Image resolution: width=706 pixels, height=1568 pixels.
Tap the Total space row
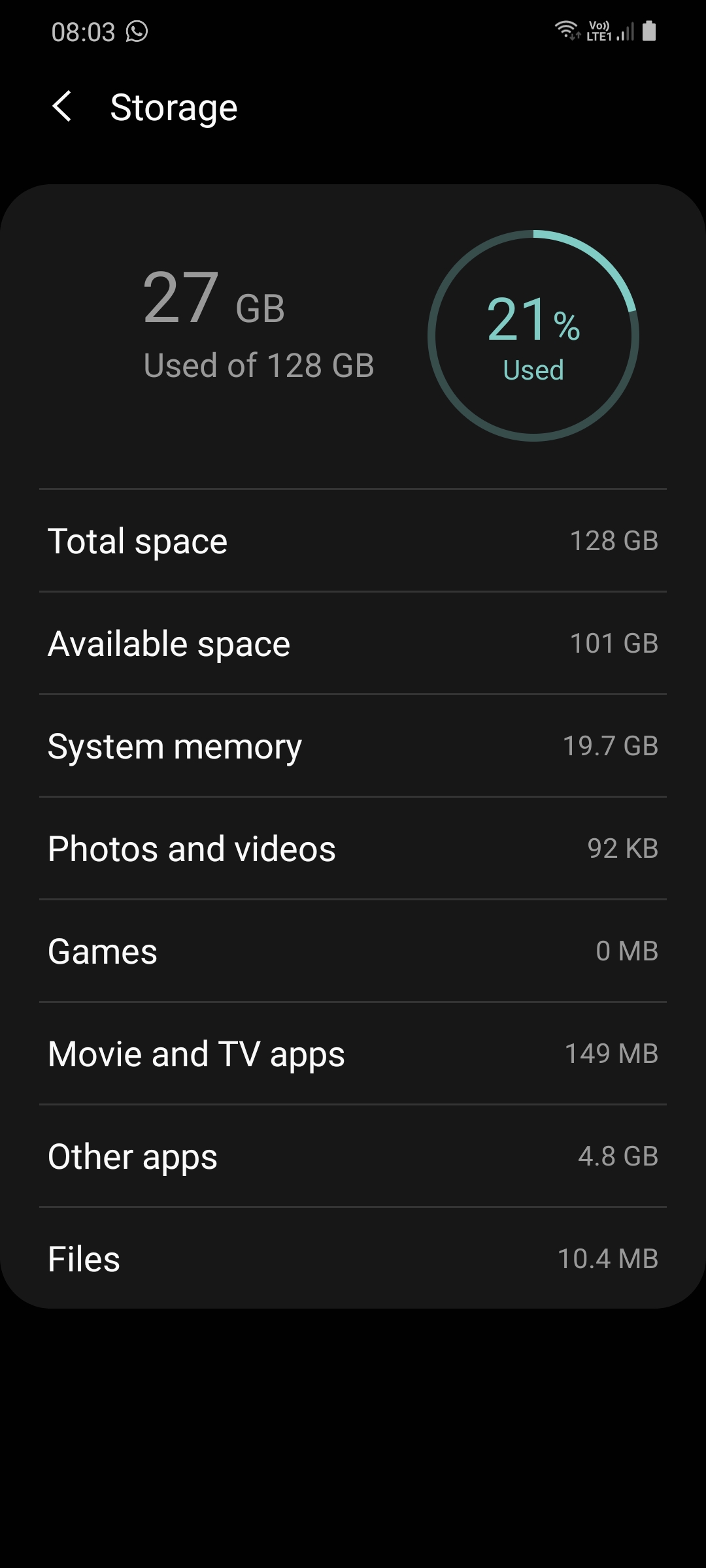click(353, 540)
